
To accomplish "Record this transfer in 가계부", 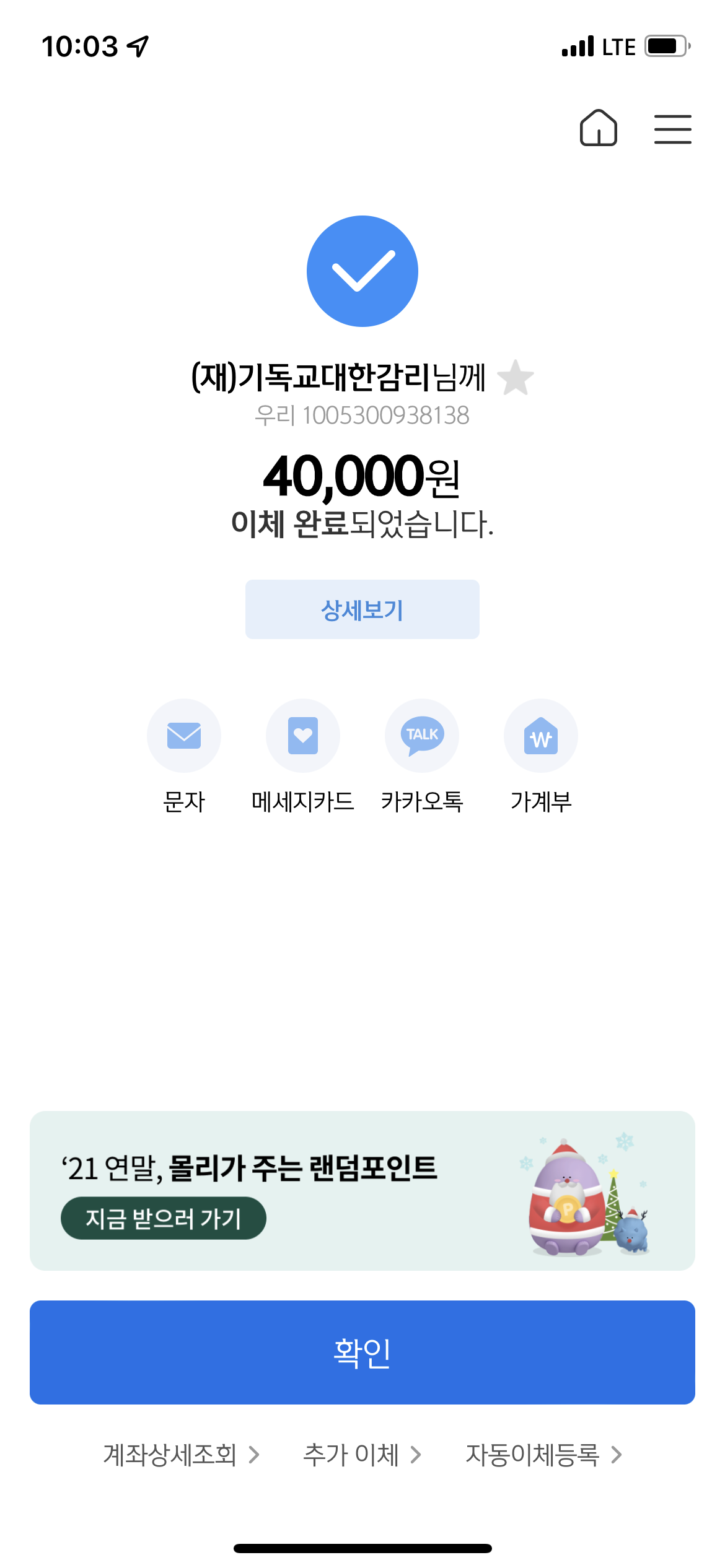I will click(x=541, y=736).
